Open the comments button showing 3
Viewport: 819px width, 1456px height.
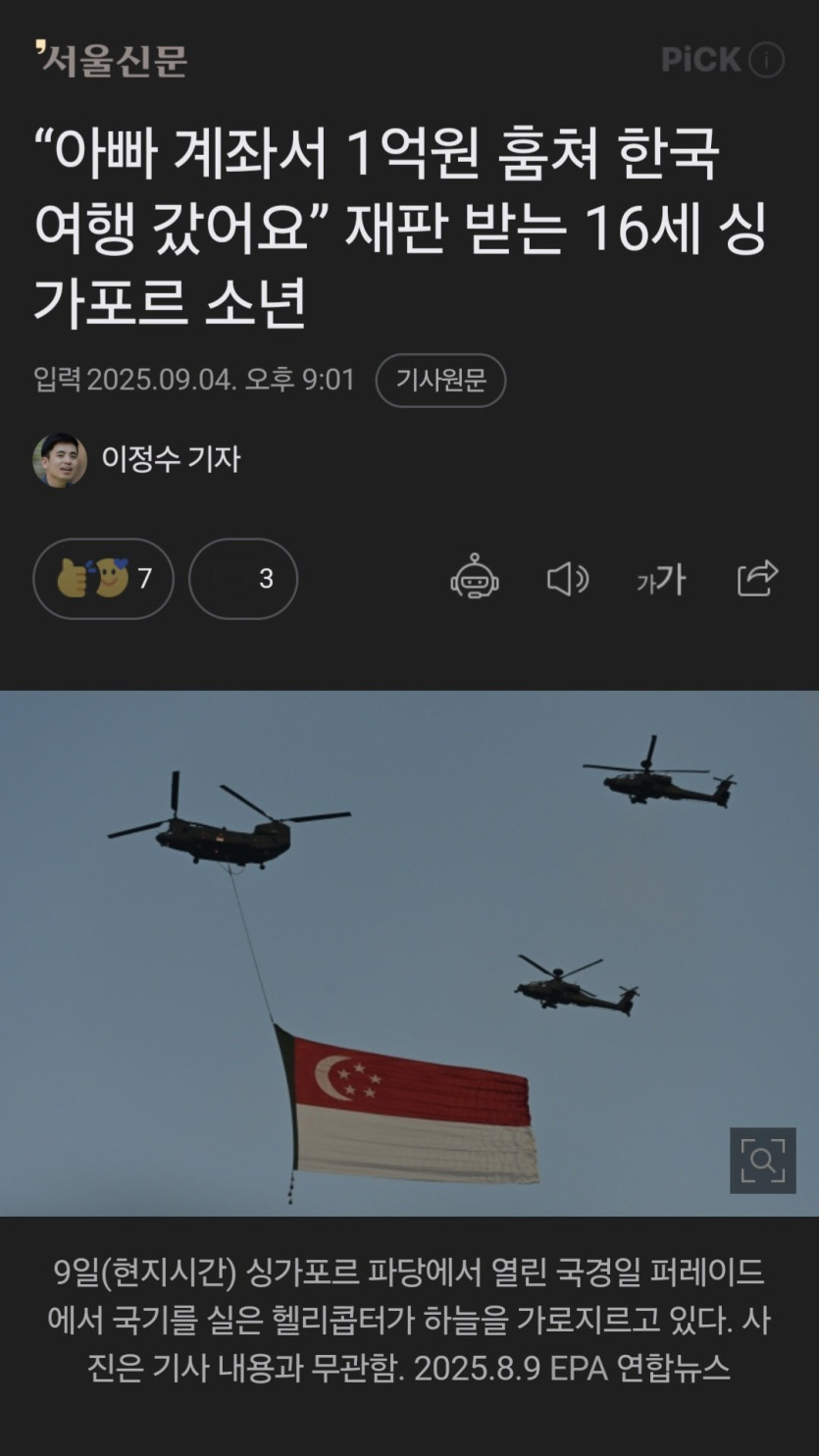(x=242, y=579)
